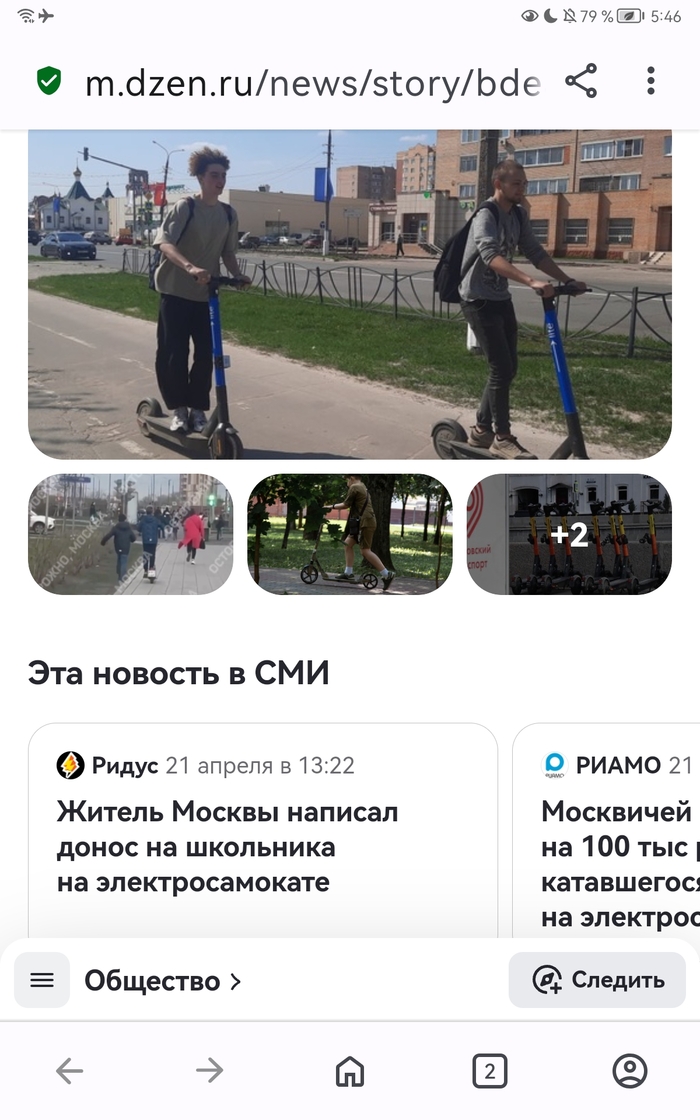Image resolution: width=700 pixels, height=1120 pixels.
Task: Go to the Общество section
Action: pyautogui.click(x=163, y=981)
